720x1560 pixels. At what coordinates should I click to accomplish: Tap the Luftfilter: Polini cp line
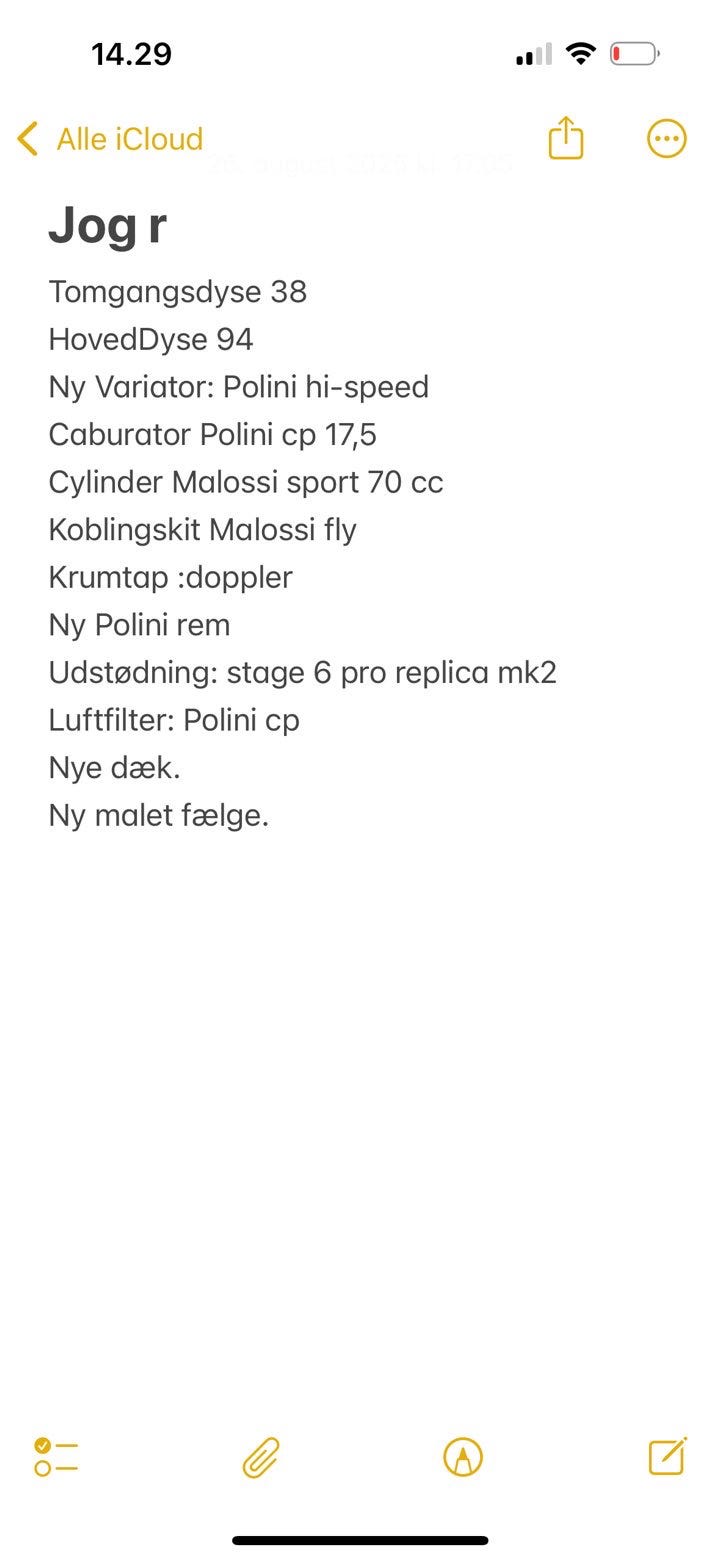click(173, 720)
